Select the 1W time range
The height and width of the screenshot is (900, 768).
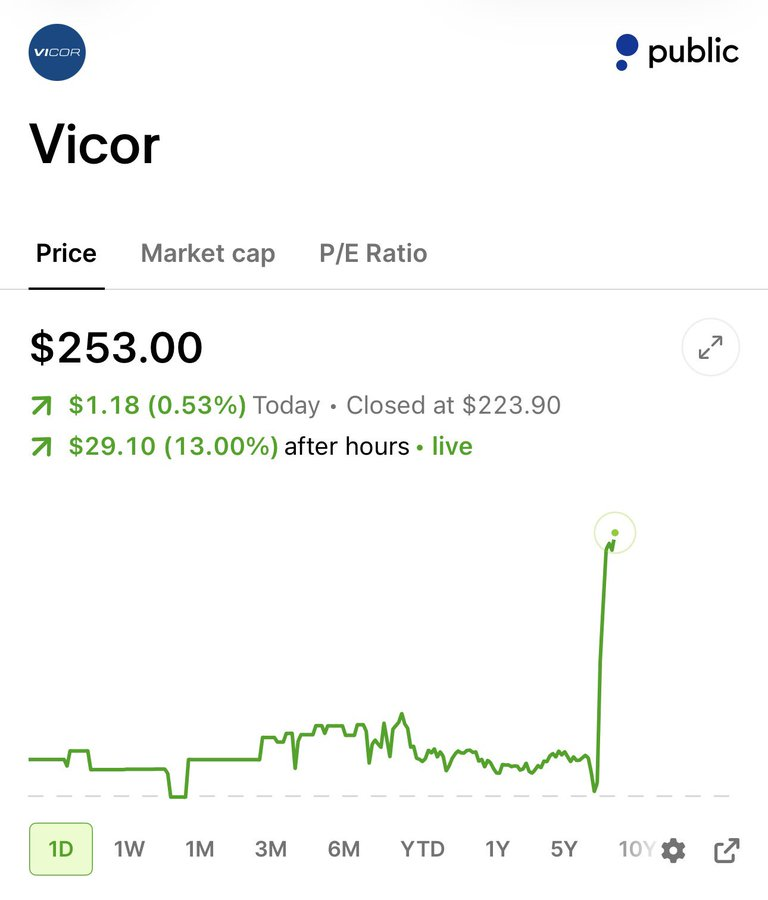click(x=129, y=849)
